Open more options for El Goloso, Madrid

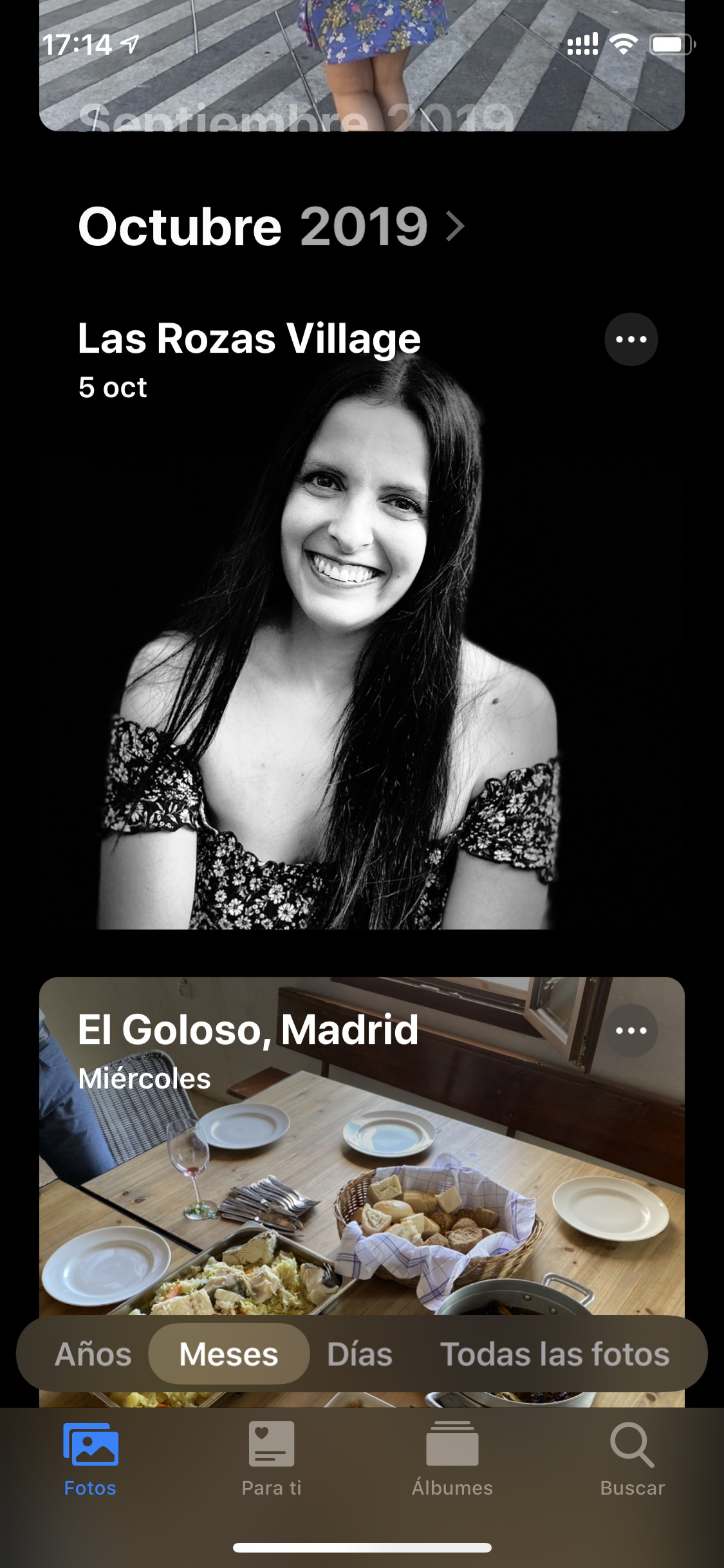pos(631,1031)
